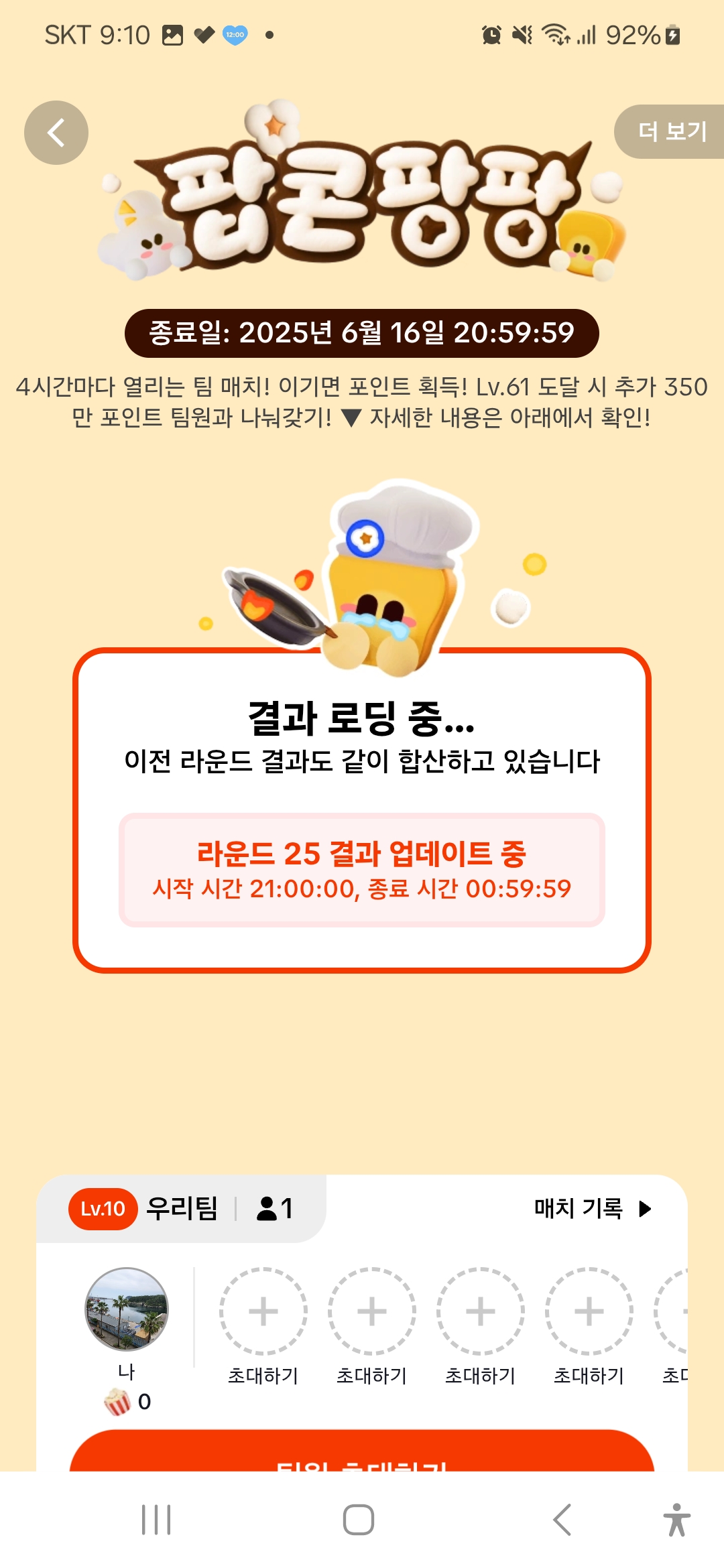
Task: Go back with the top-left arrow
Action: pos(56,133)
